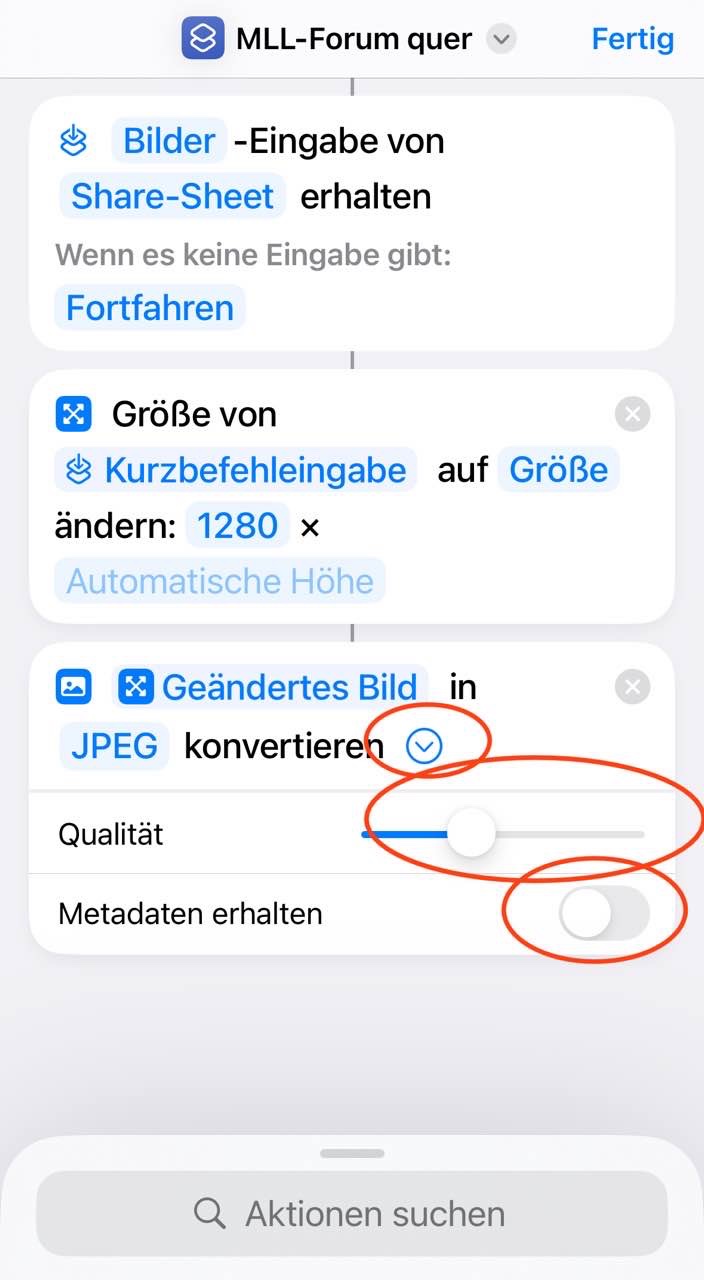Collapse the convert action options chevron
This screenshot has height=1280, width=704.
coord(425,746)
